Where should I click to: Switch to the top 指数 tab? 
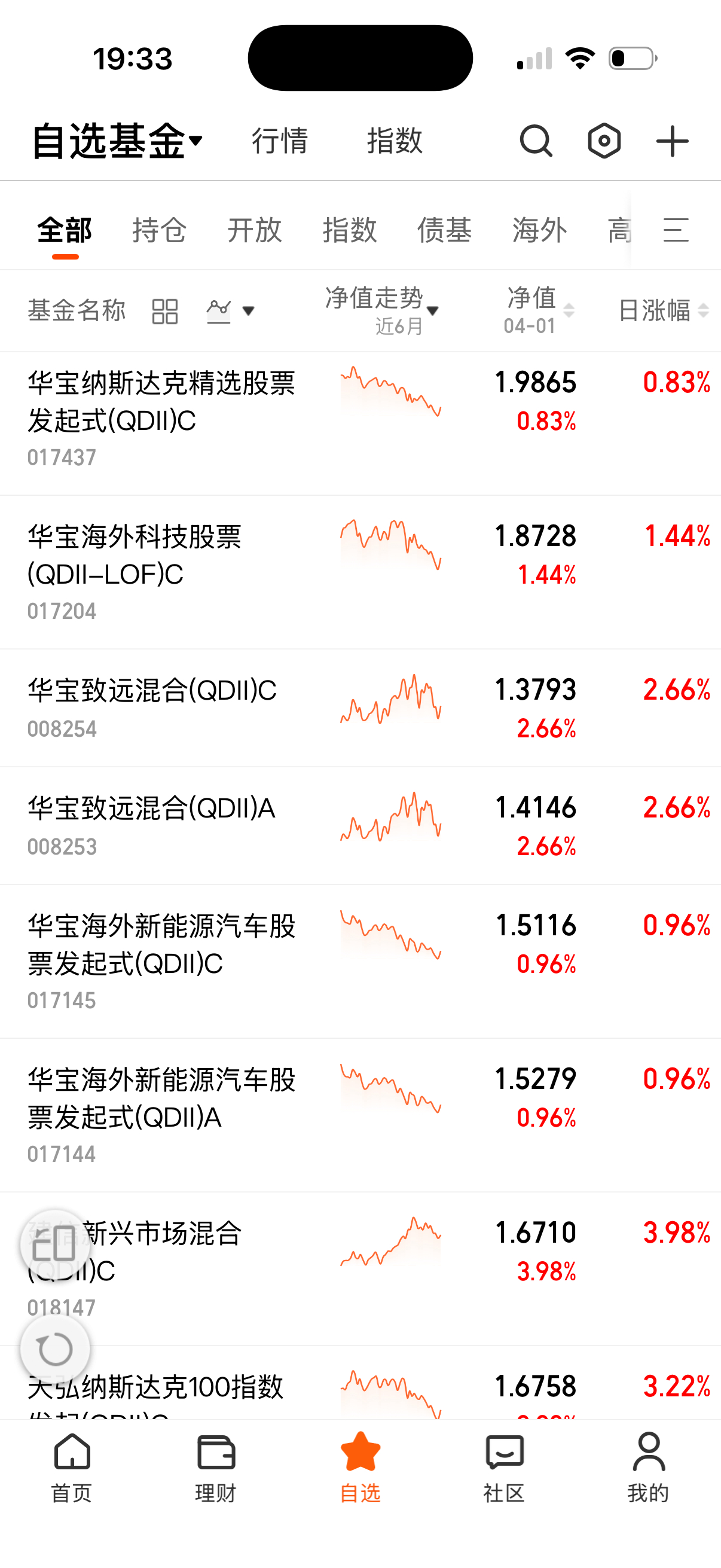[x=394, y=141]
